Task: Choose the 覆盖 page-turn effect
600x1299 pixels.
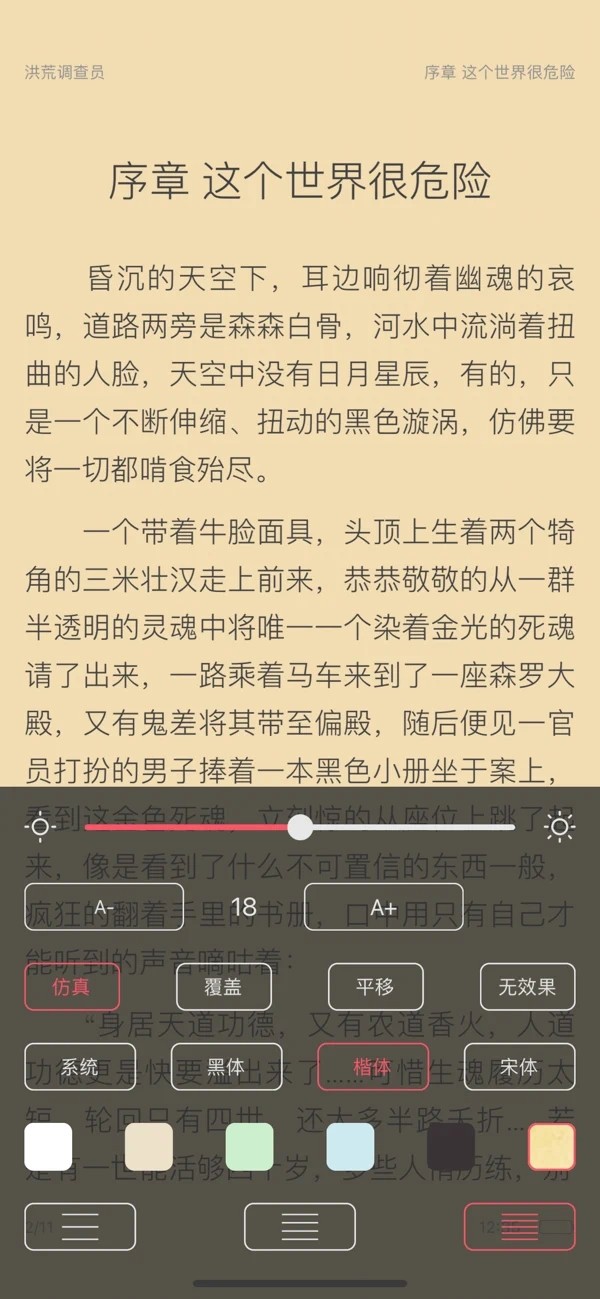Action: 224,987
